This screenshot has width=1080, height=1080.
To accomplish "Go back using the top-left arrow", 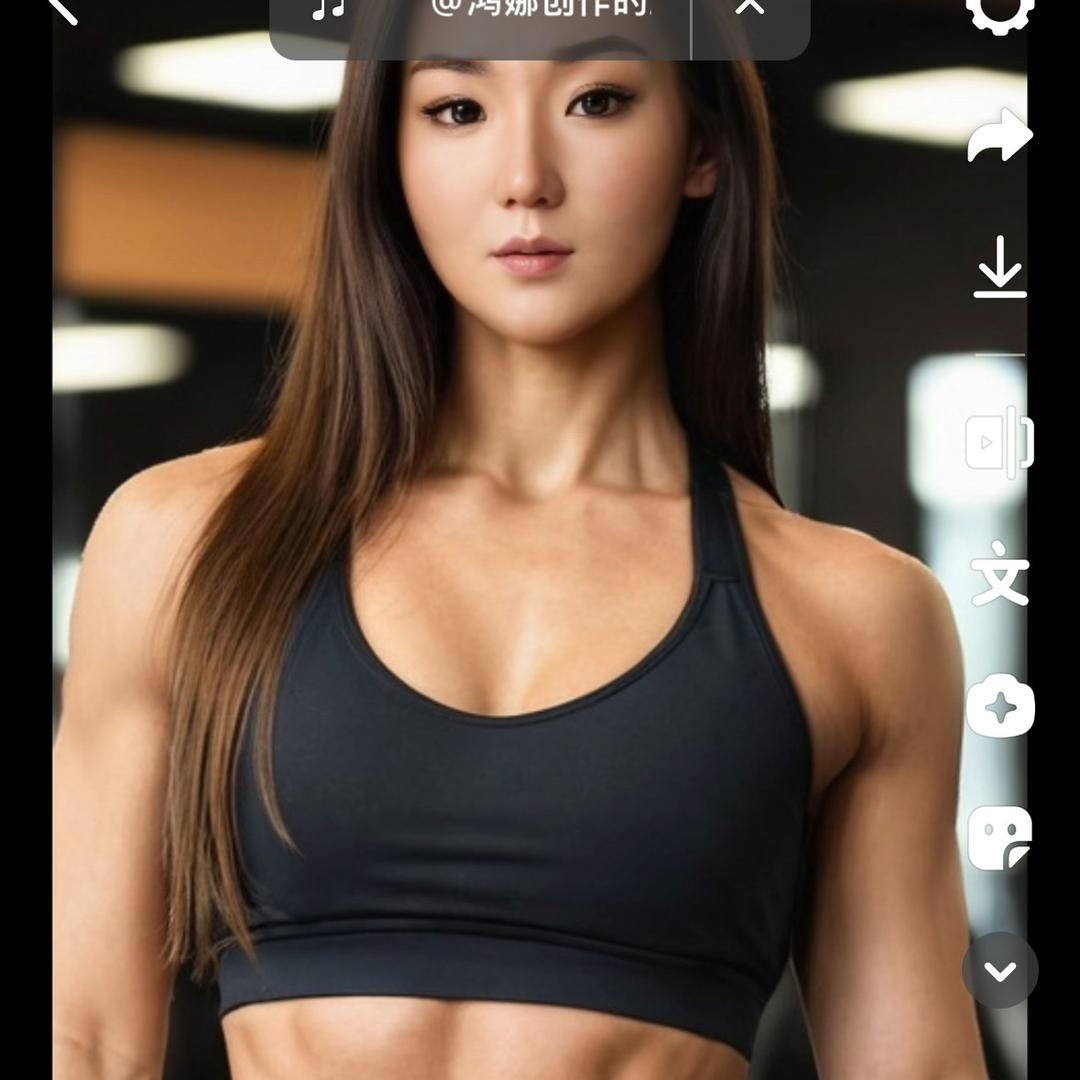I will (62, 8).
